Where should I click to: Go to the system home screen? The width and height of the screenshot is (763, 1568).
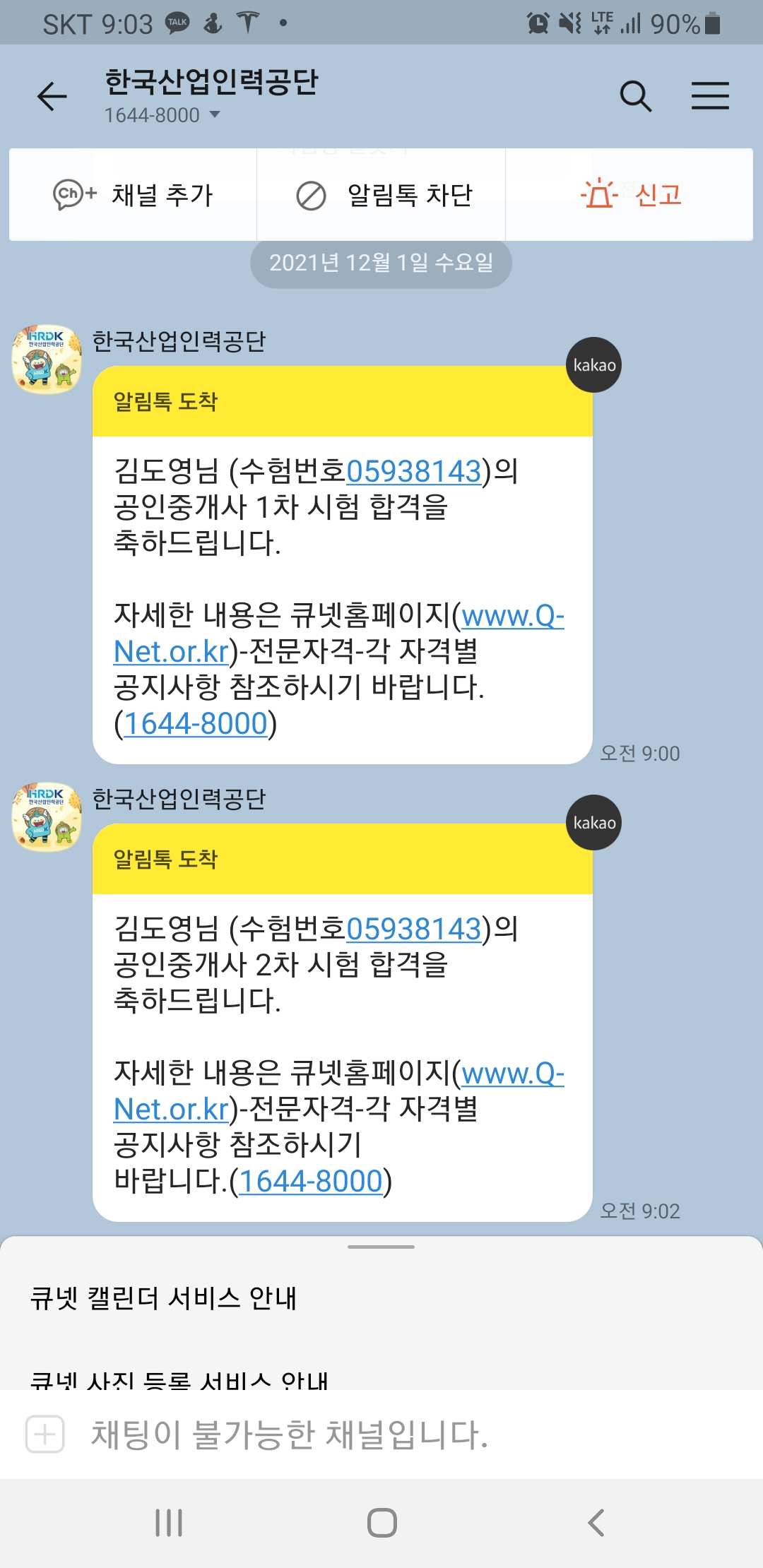pyautogui.click(x=381, y=1523)
